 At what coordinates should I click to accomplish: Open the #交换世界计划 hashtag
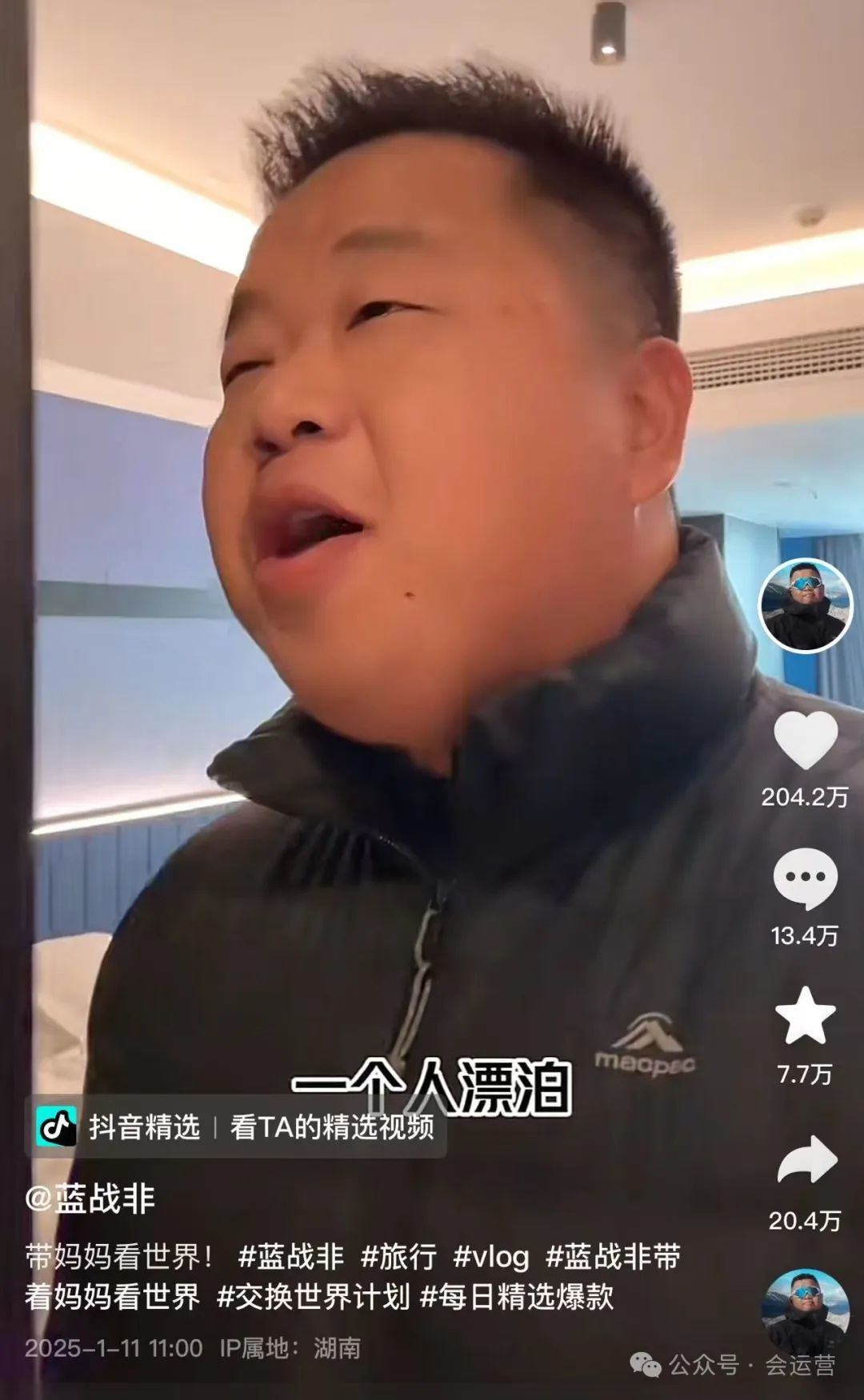point(313,1297)
